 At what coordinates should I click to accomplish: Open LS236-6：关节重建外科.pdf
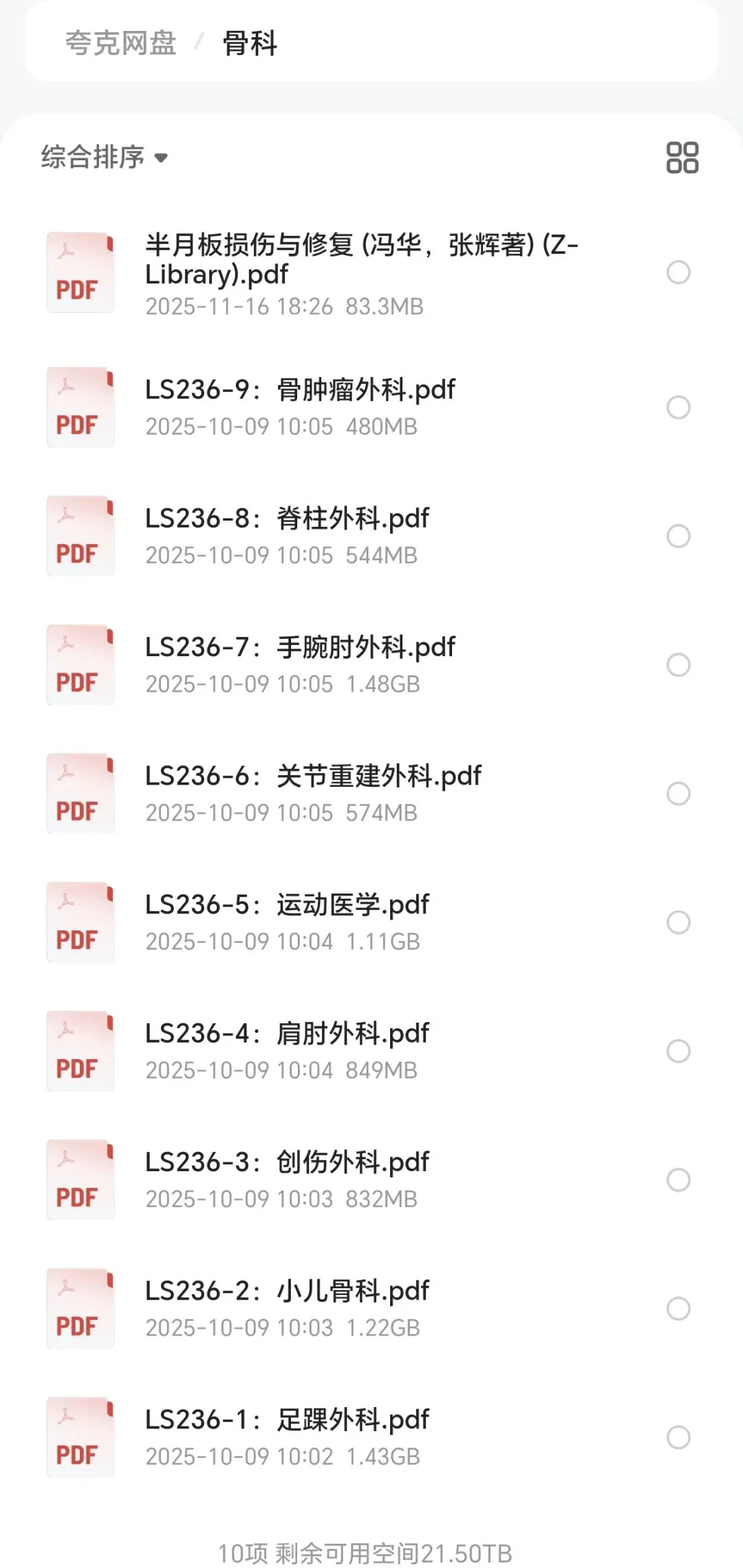pyautogui.click(x=313, y=776)
